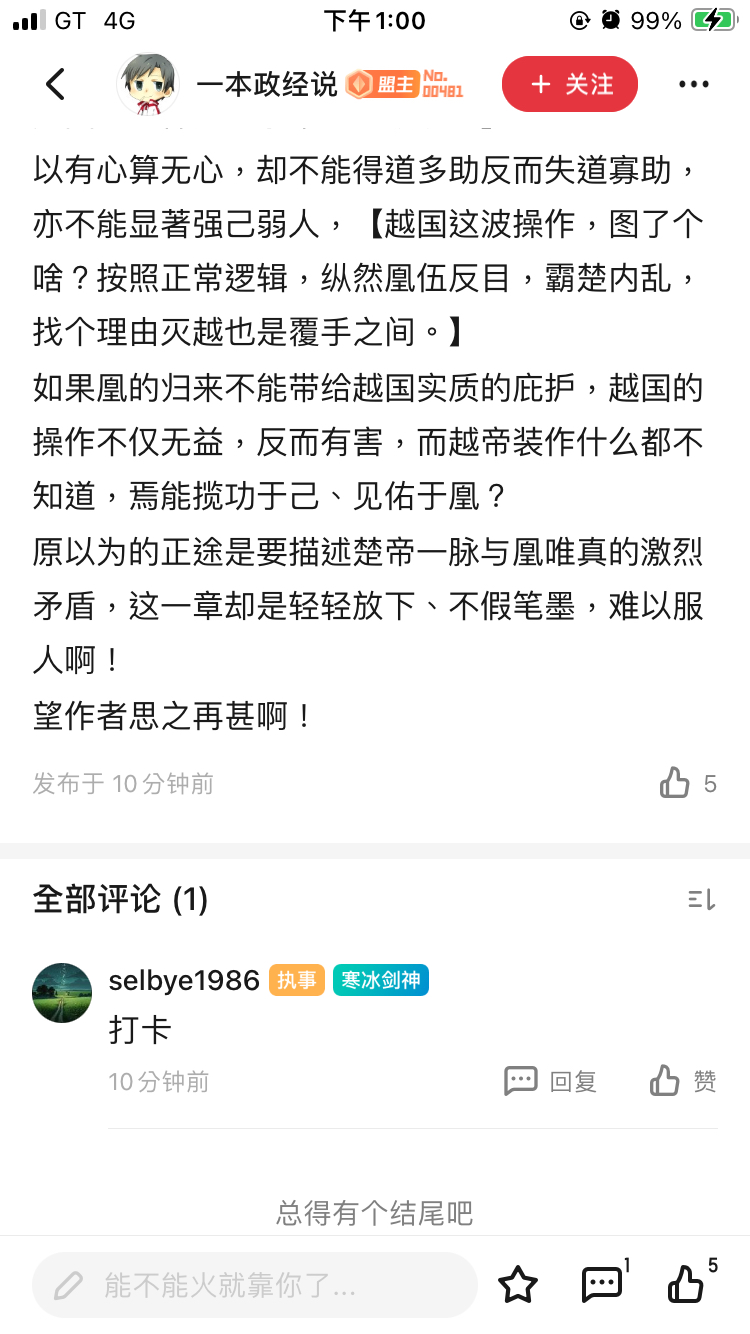Go back using the top-left arrow

pos(55,85)
